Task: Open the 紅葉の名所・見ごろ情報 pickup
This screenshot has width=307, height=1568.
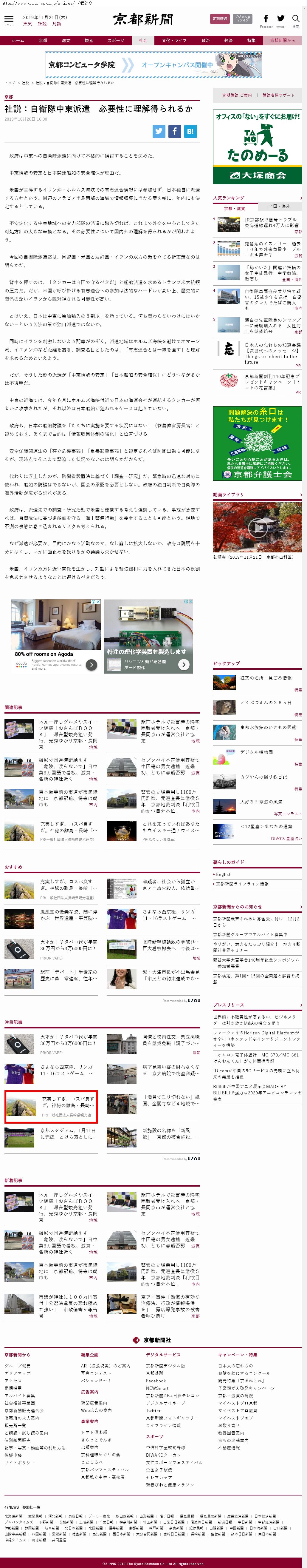Action: point(266,677)
